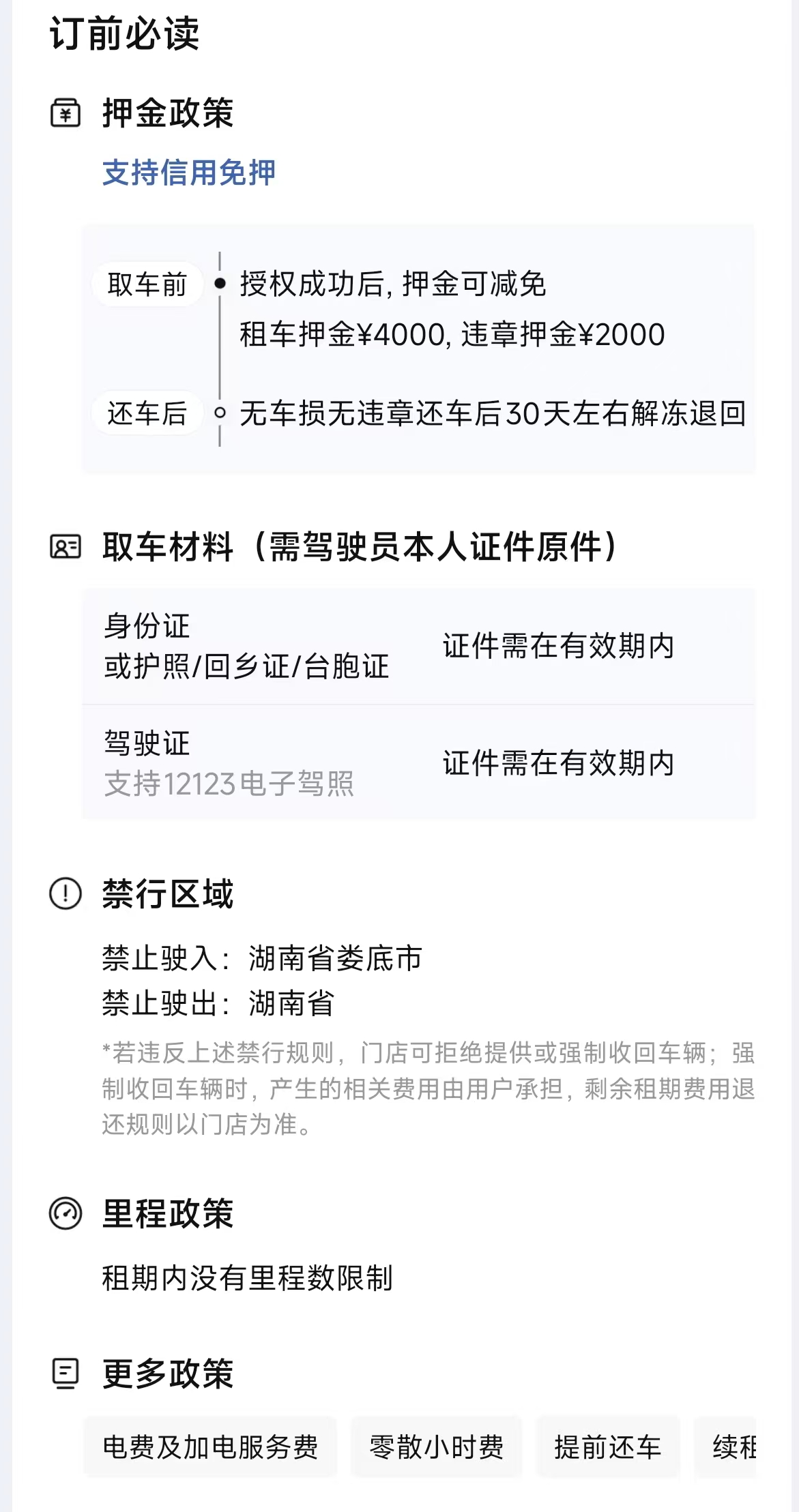Open the 电费及加电服务费 policy chip
799x1512 pixels.
click(x=210, y=1447)
